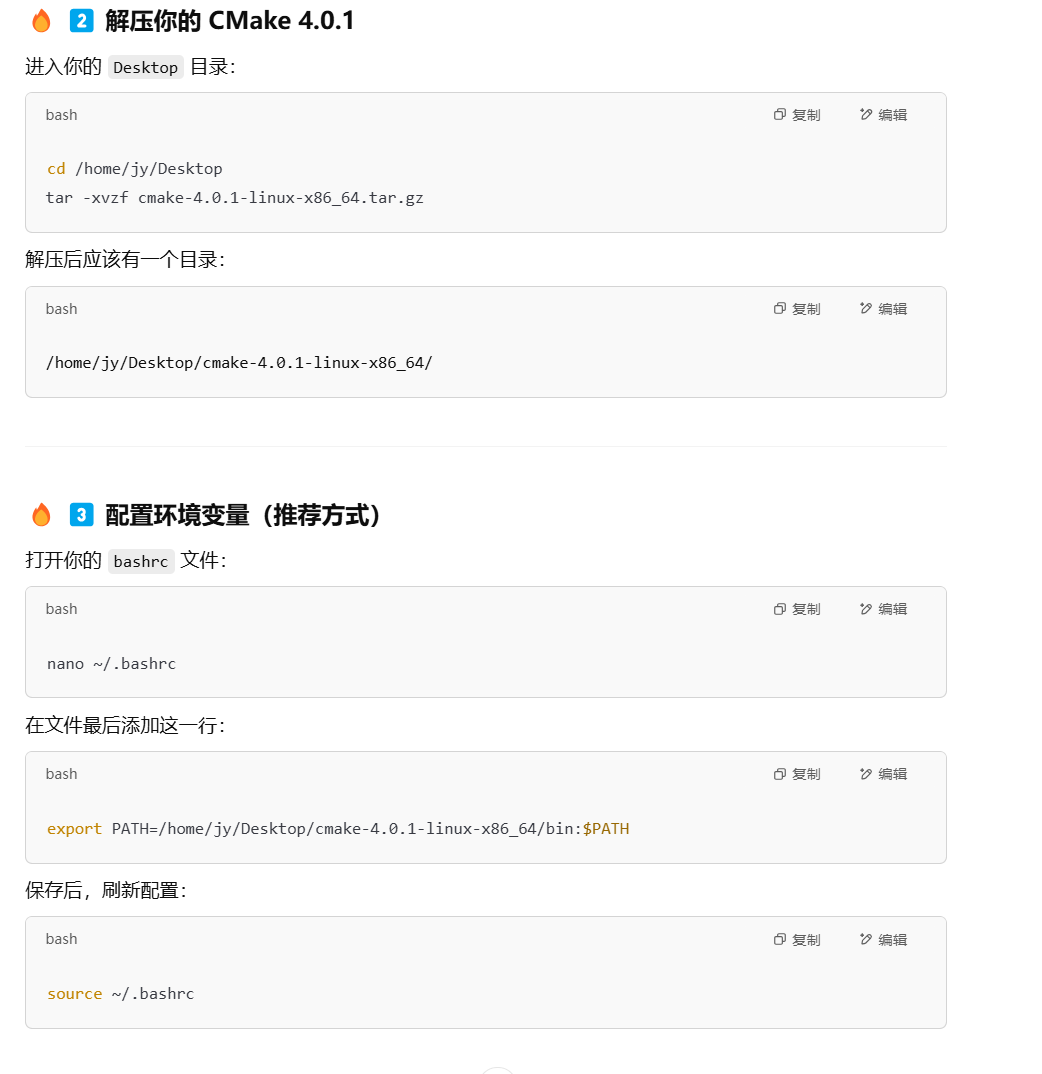Click the bash label on the first code block
The image size is (1042, 1074).
61,114
